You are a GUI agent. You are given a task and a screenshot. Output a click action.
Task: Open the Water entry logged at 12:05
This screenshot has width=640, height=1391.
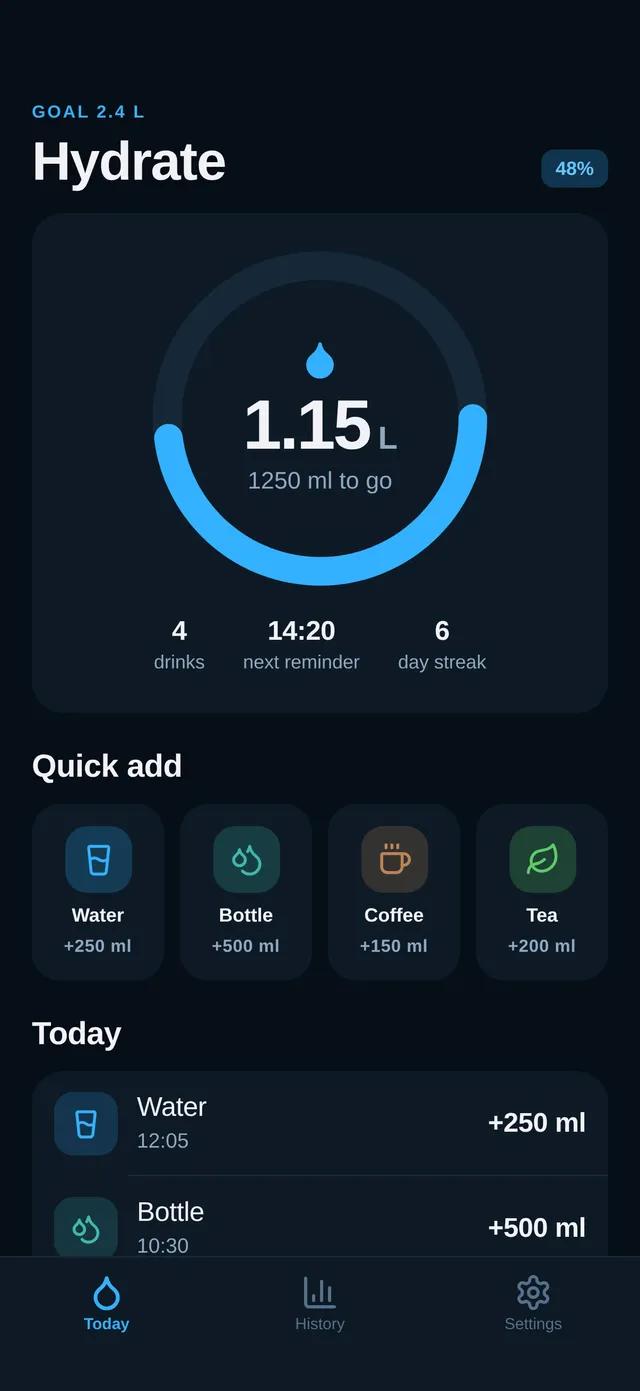(x=320, y=1123)
